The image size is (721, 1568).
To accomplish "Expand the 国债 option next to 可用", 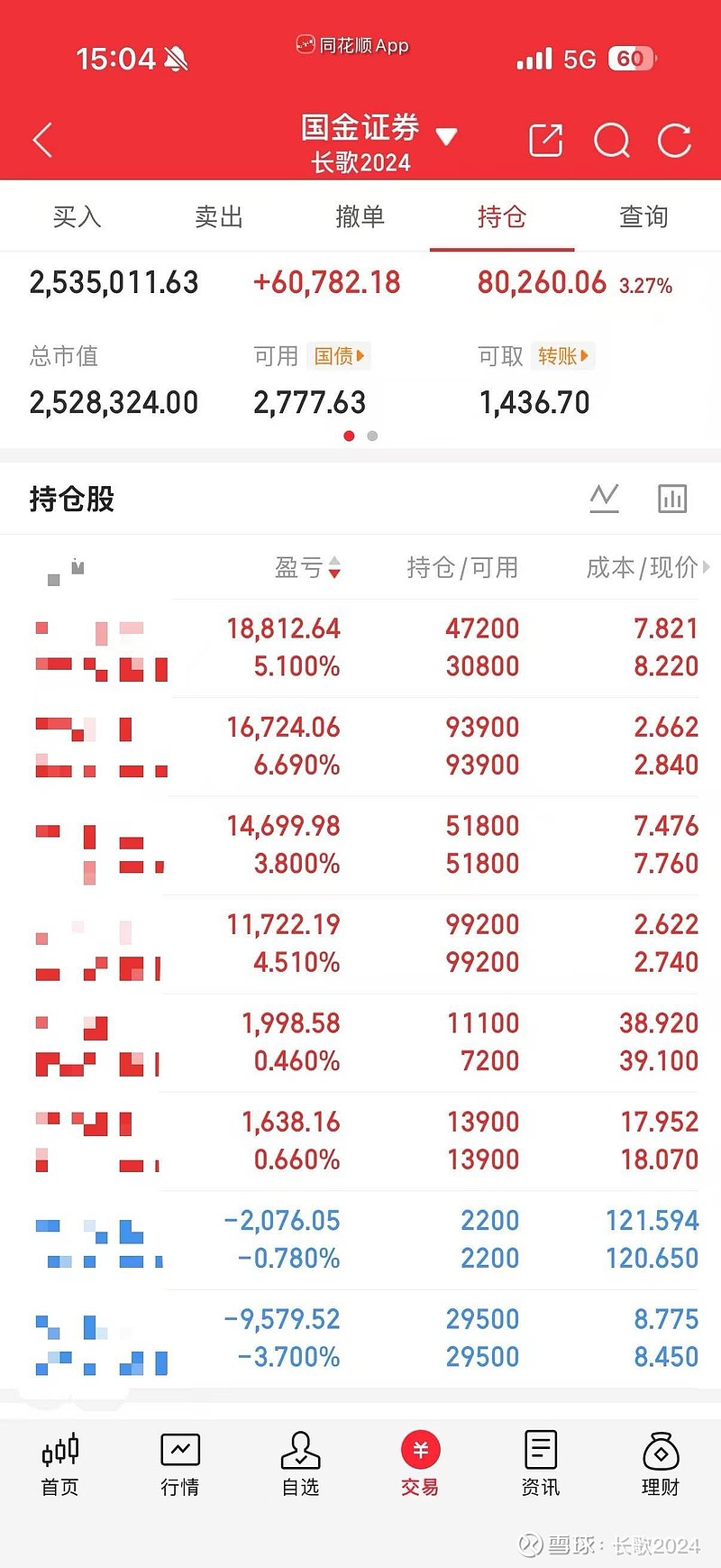I will click(x=339, y=355).
